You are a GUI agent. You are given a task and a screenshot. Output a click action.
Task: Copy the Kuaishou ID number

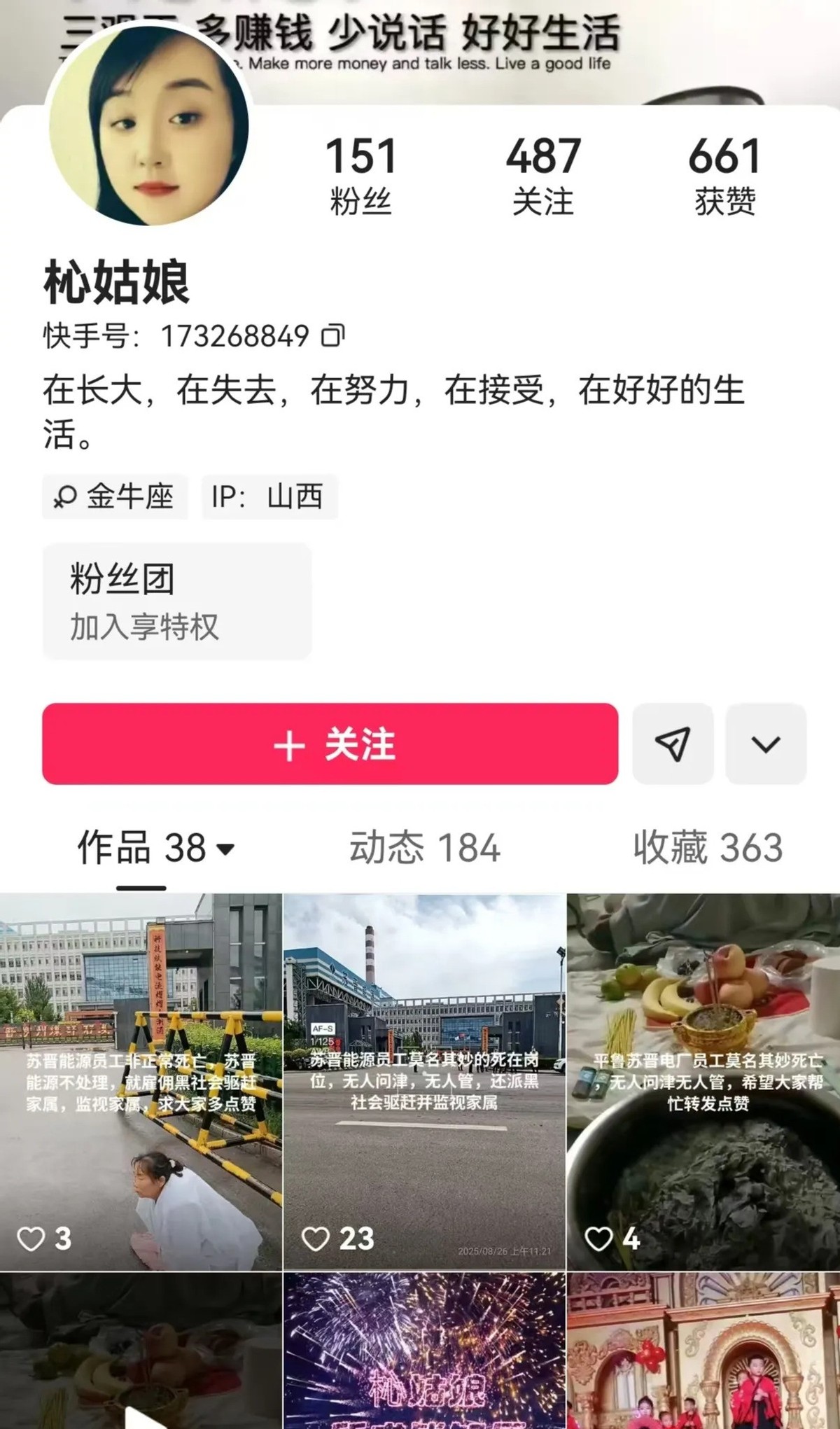(333, 336)
